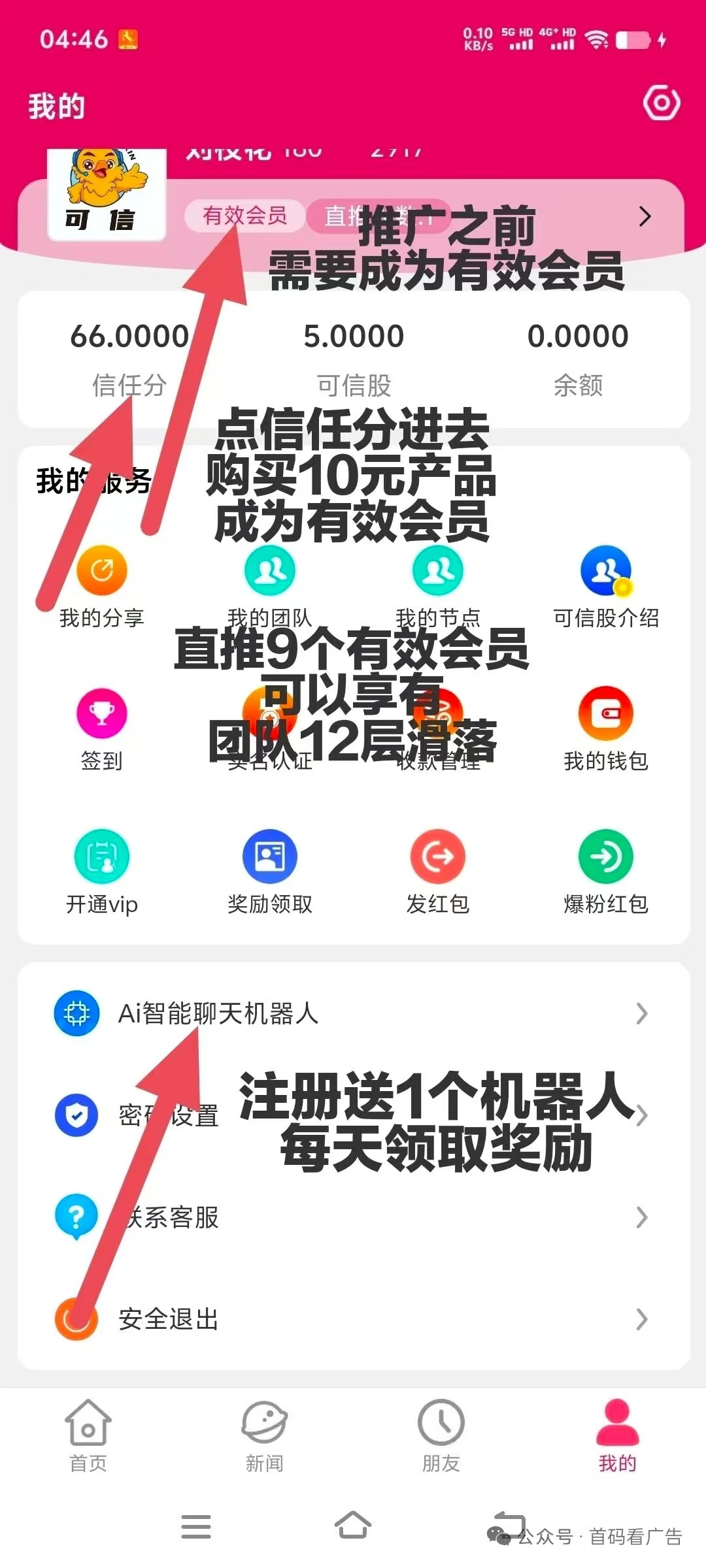Tap the system home button
This screenshot has height=1568, width=706.
[353, 1526]
